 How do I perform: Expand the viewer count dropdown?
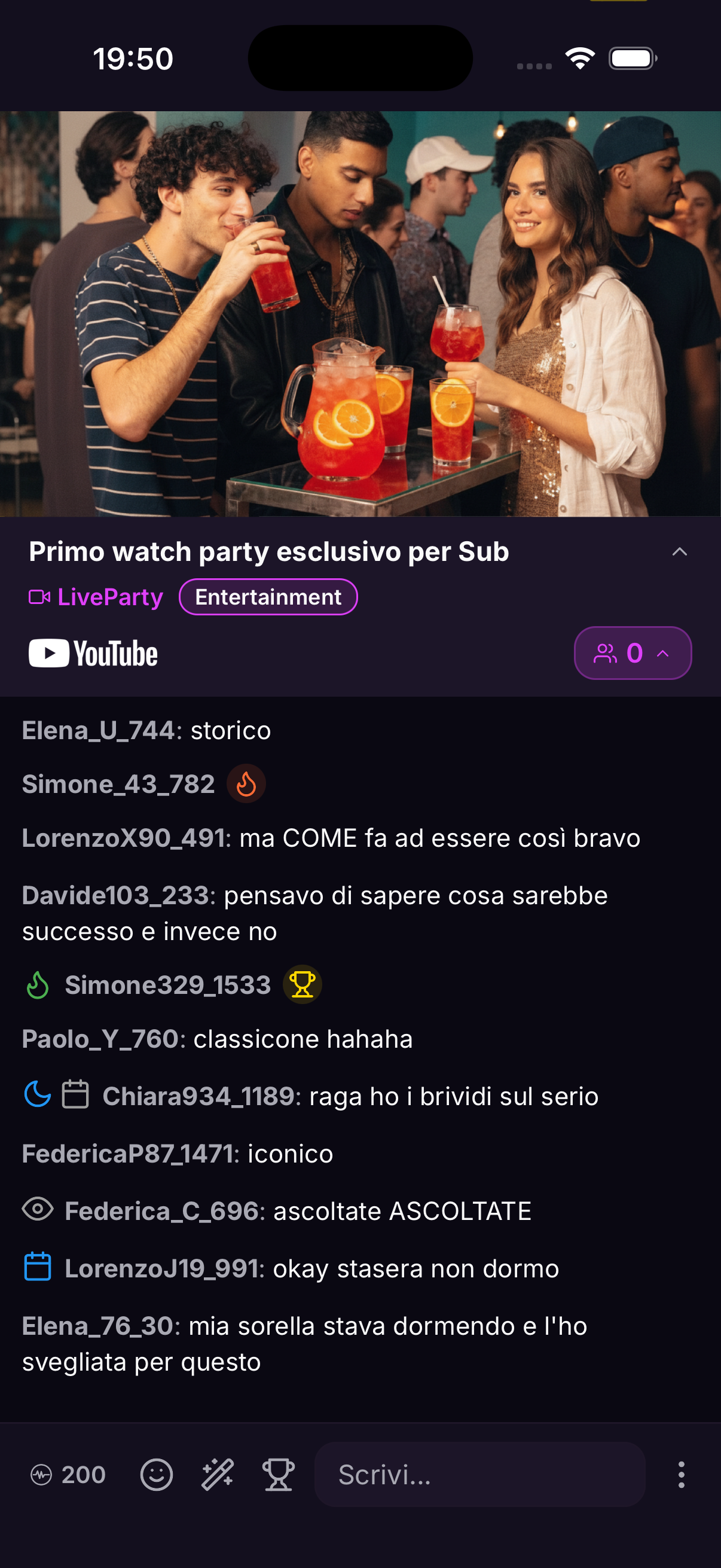pos(632,652)
